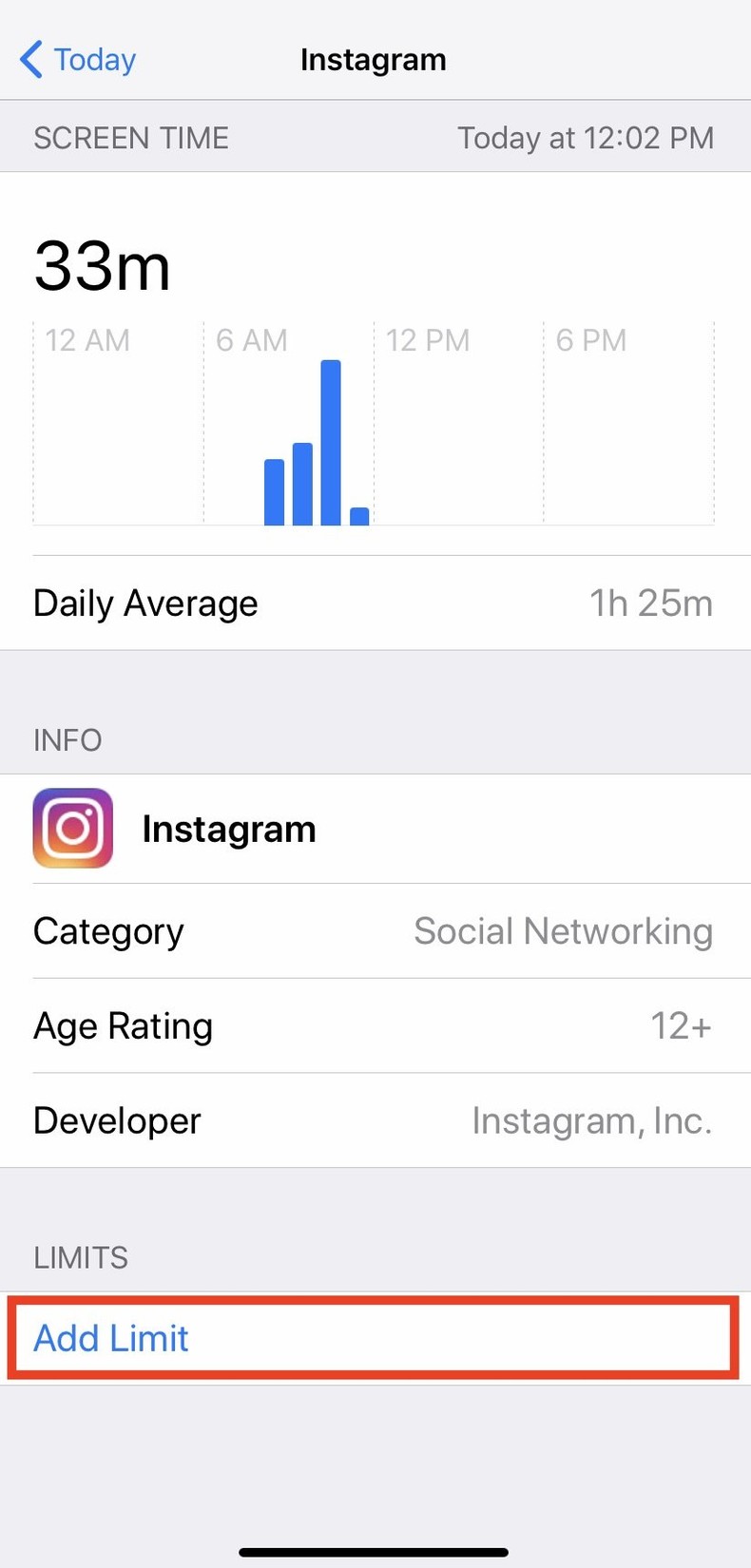Go back to Today screen
Viewport: 751px width, 1568px height.
(x=78, y=59)
